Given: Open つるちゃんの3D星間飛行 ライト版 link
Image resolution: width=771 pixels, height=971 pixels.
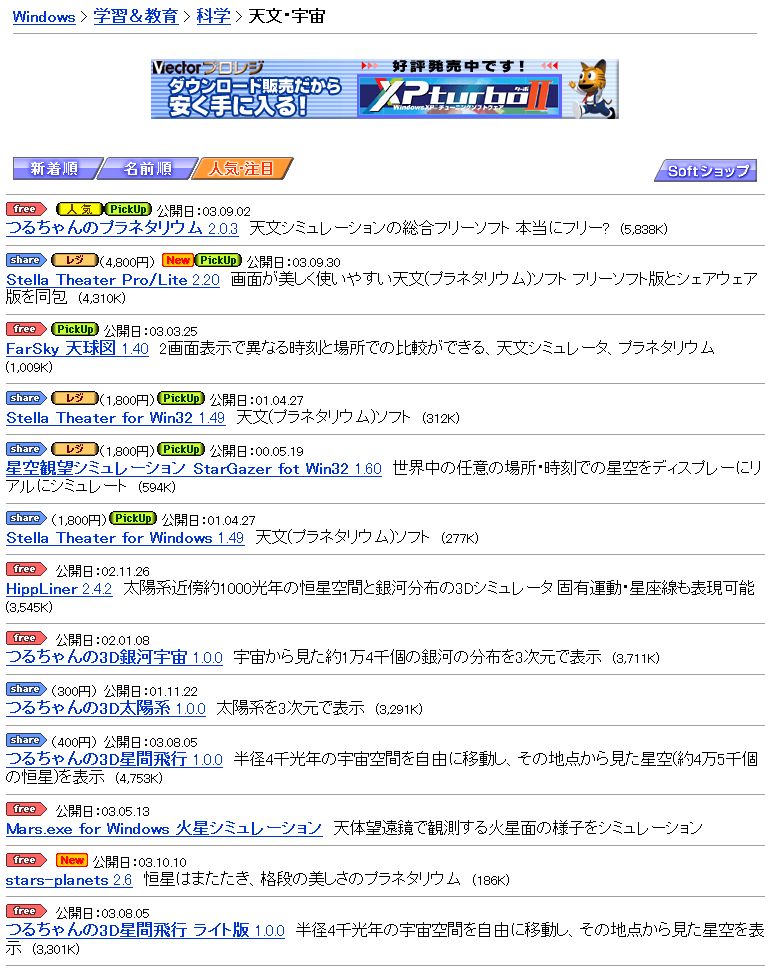Looking at the screenshot, I should (x=145, y=930).
